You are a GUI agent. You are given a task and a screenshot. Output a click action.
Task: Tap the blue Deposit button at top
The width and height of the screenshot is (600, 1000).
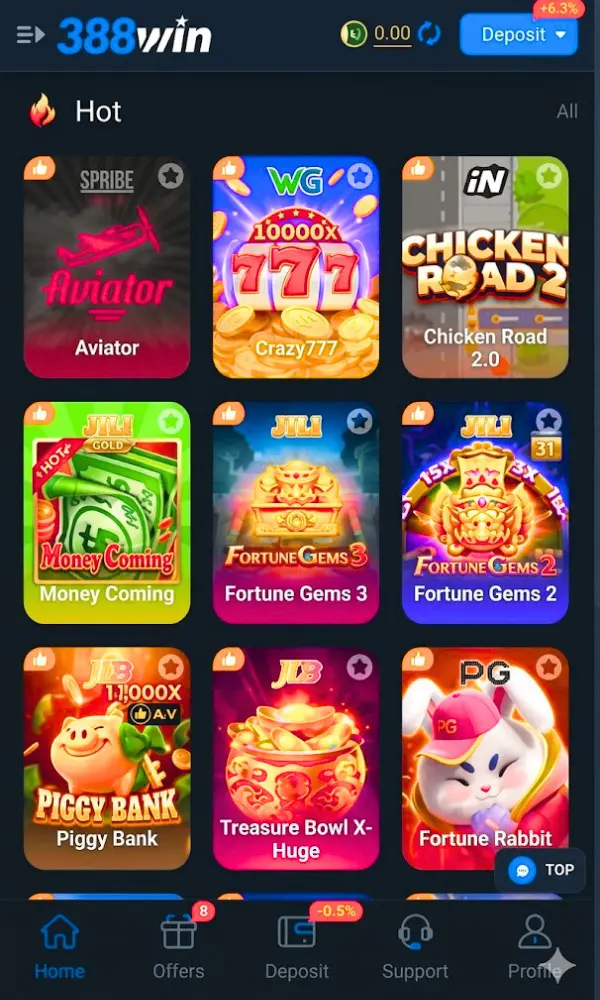pos(520,35)
